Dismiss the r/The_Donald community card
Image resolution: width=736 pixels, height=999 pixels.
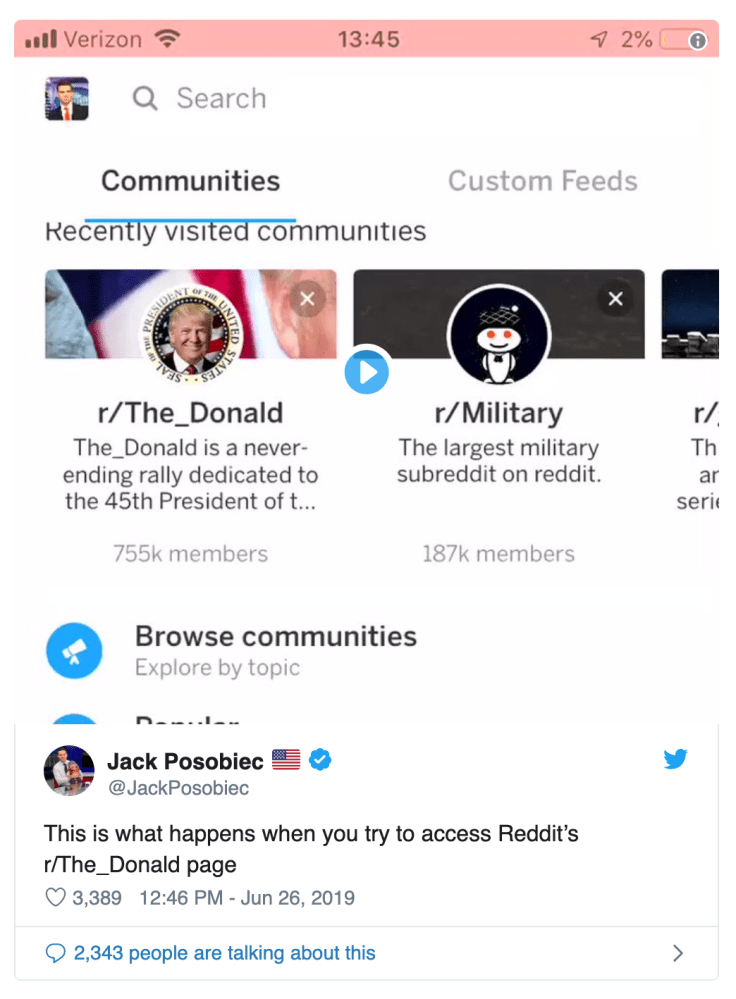307,298
